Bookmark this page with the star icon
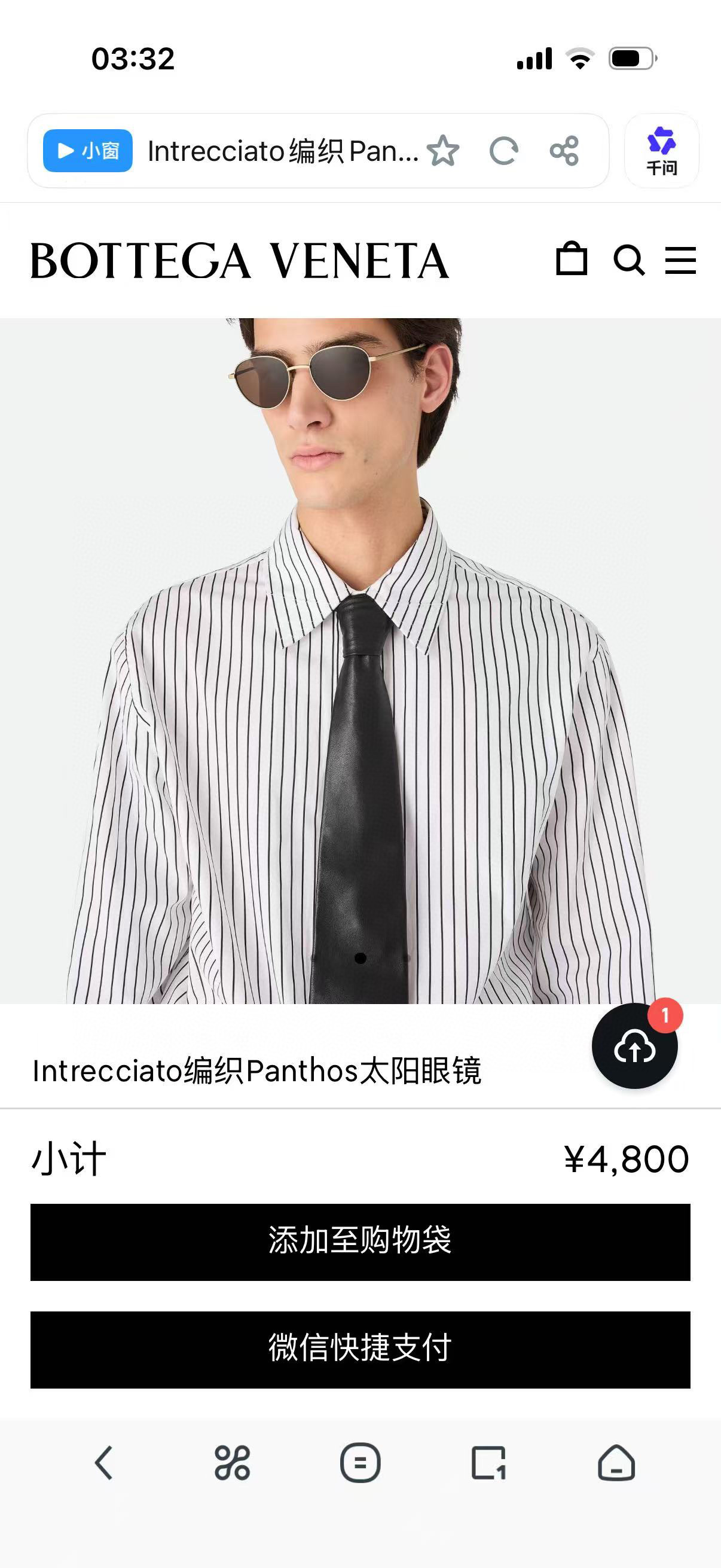Screen dimensions: 721x1568 443,151
